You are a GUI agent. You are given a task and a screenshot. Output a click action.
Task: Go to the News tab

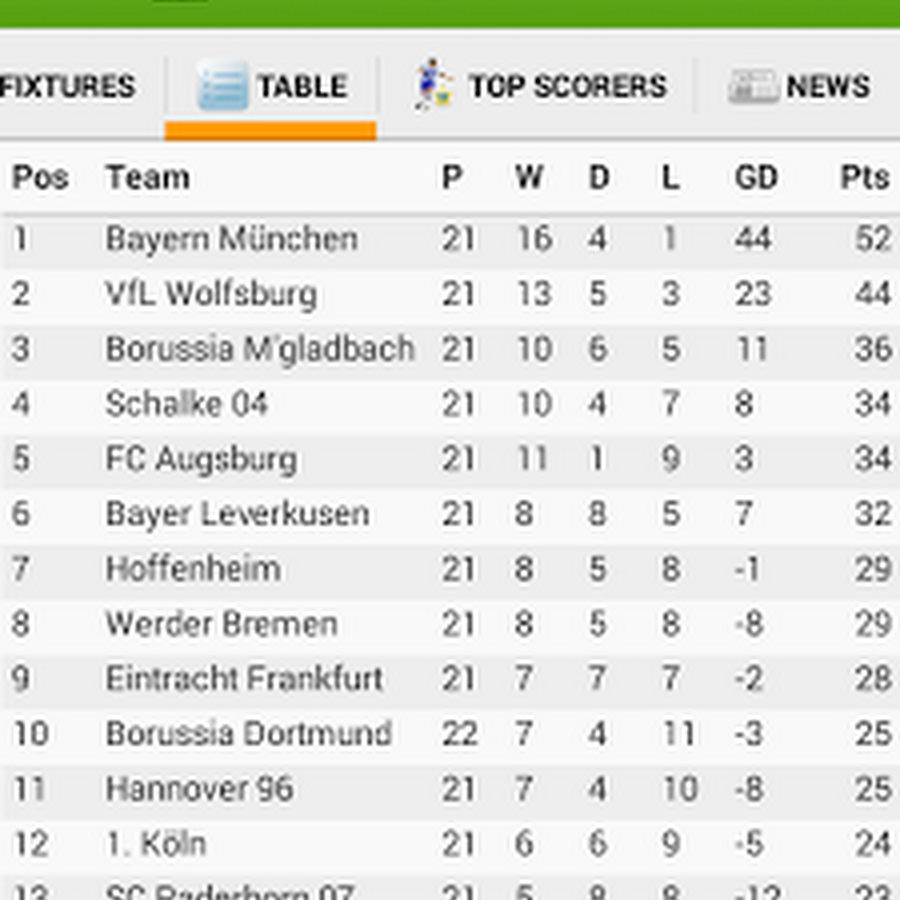[x=800, y=87]
